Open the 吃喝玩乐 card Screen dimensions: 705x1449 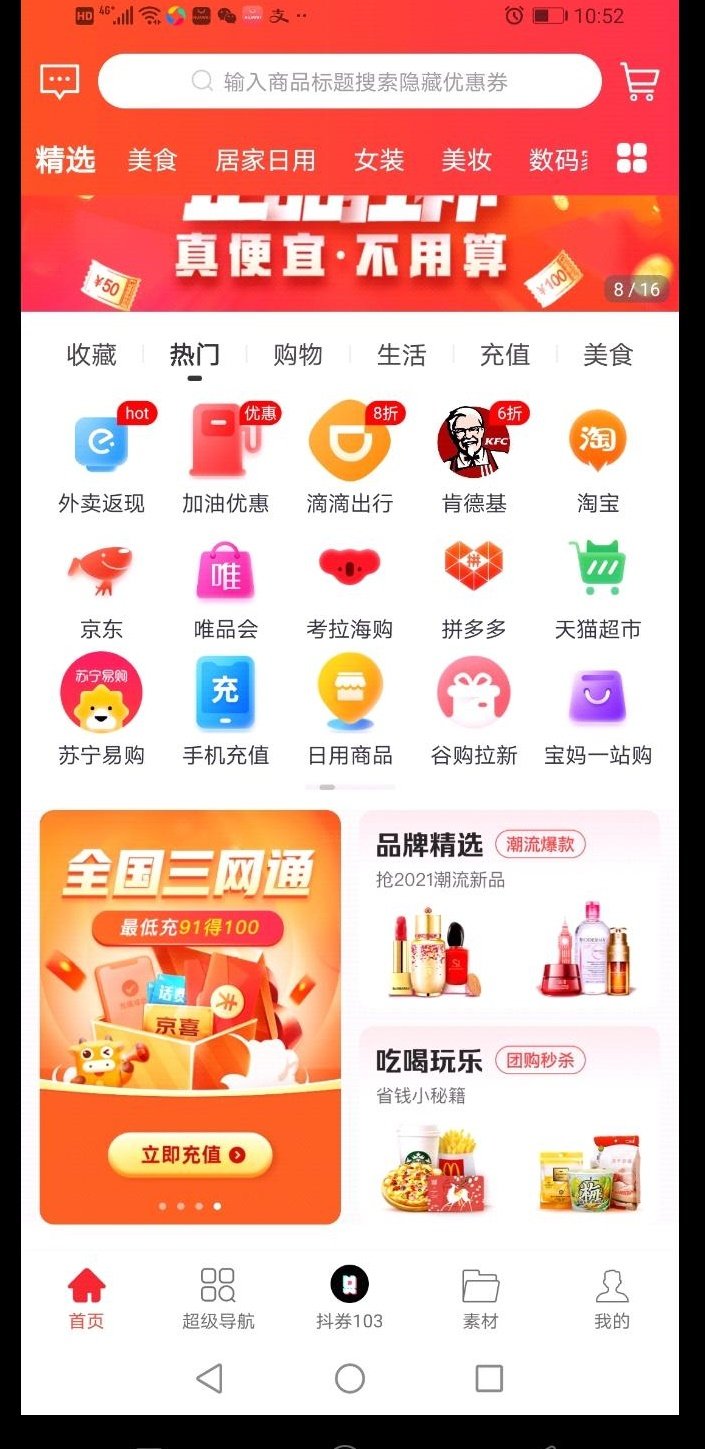509,1125
